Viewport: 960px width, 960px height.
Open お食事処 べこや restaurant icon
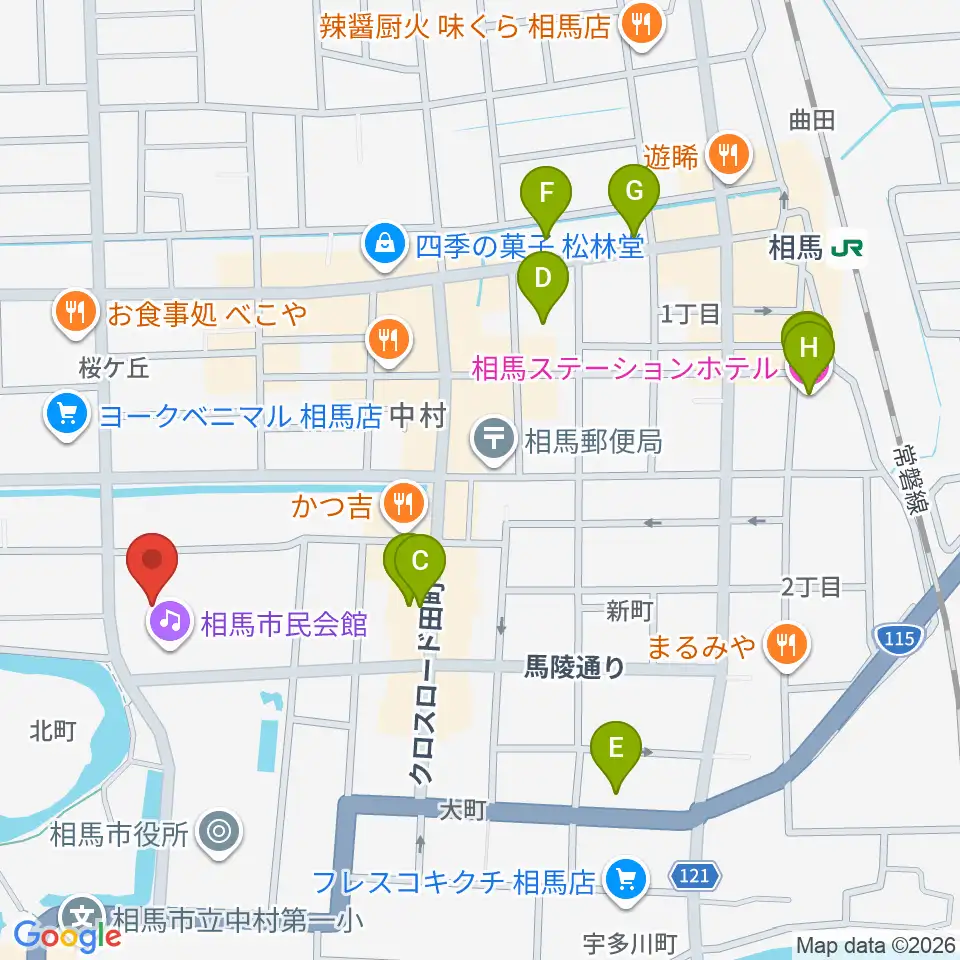point(75,313)
